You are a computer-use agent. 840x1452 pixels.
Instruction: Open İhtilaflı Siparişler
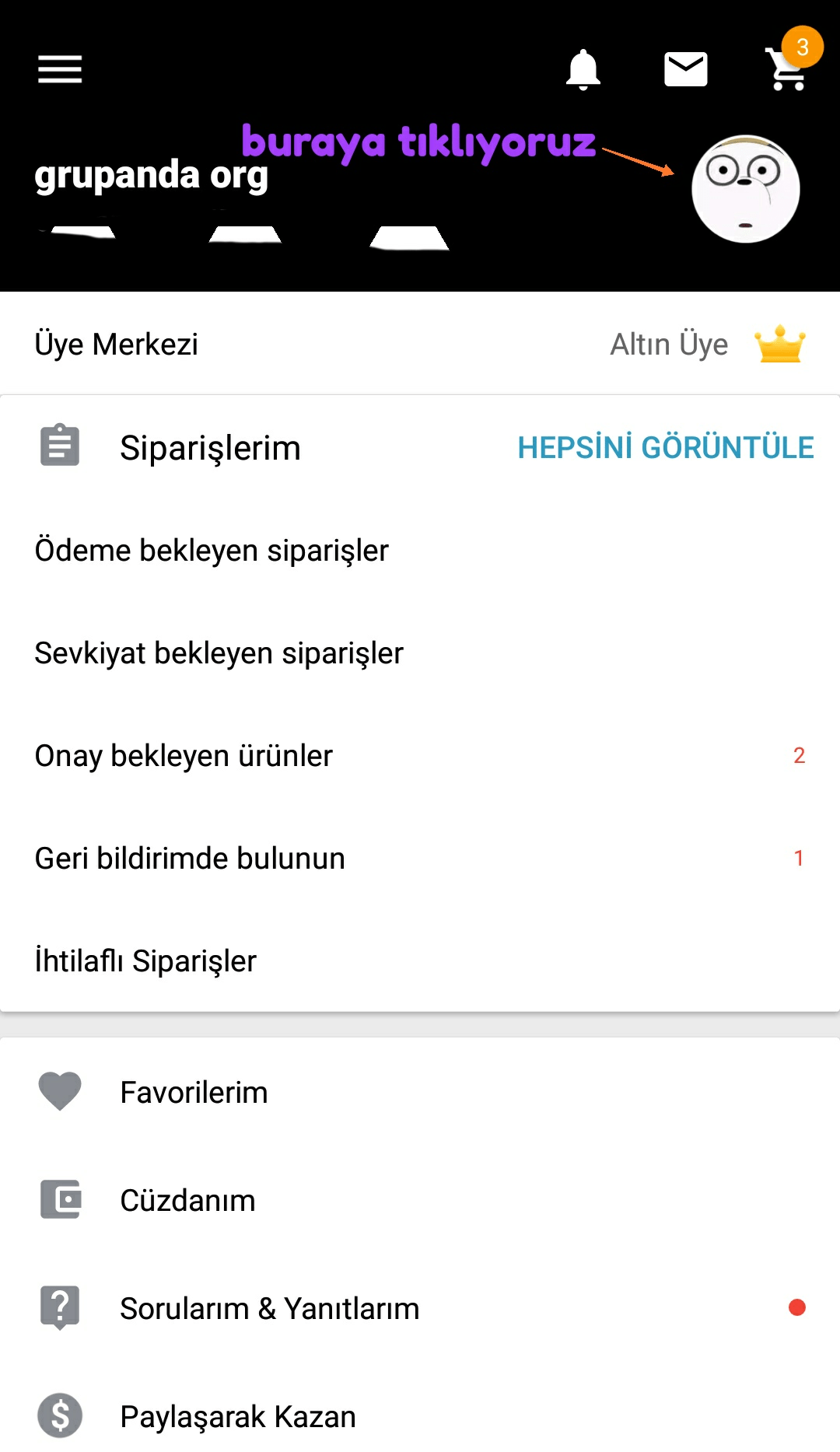point(420,961)
